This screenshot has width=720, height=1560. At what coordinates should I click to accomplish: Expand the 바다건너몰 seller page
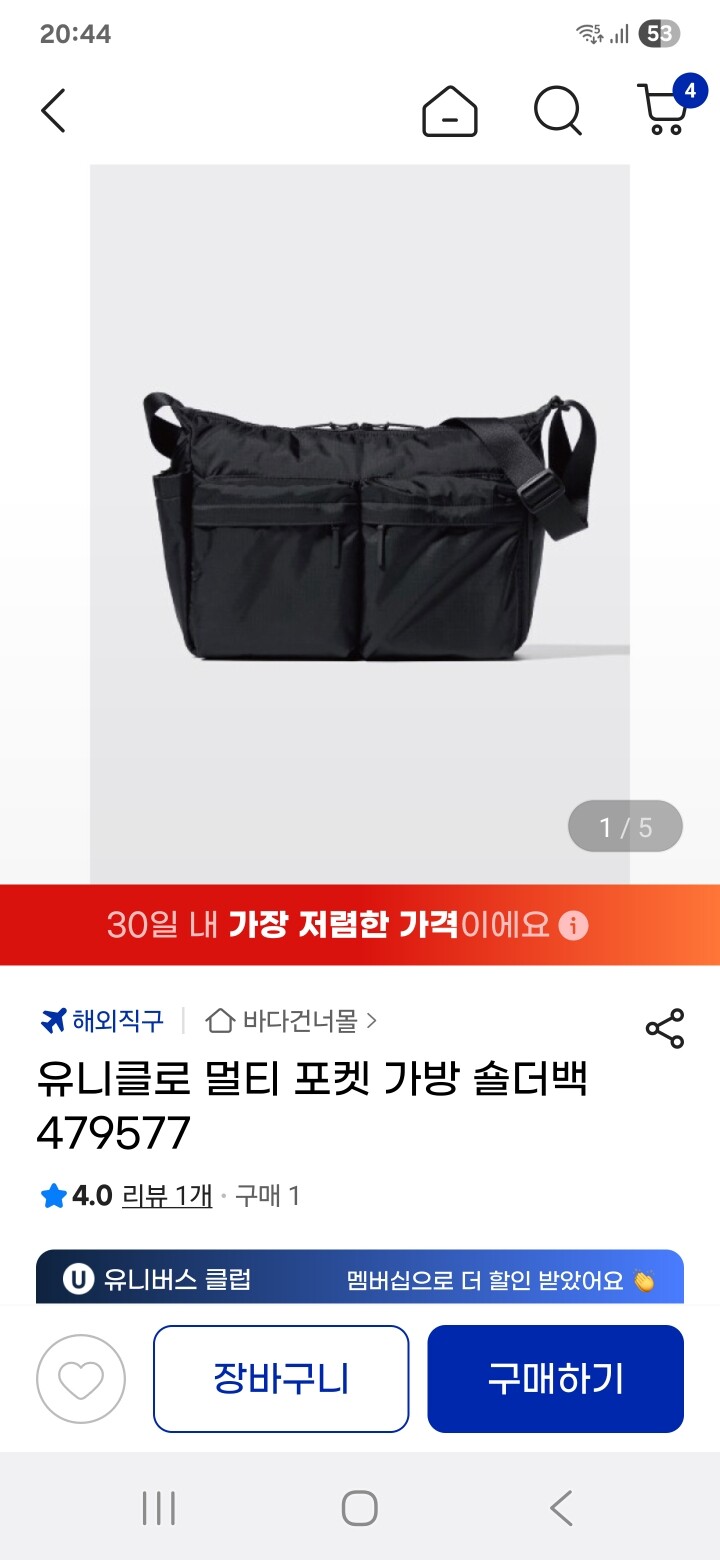point(303,1021)
